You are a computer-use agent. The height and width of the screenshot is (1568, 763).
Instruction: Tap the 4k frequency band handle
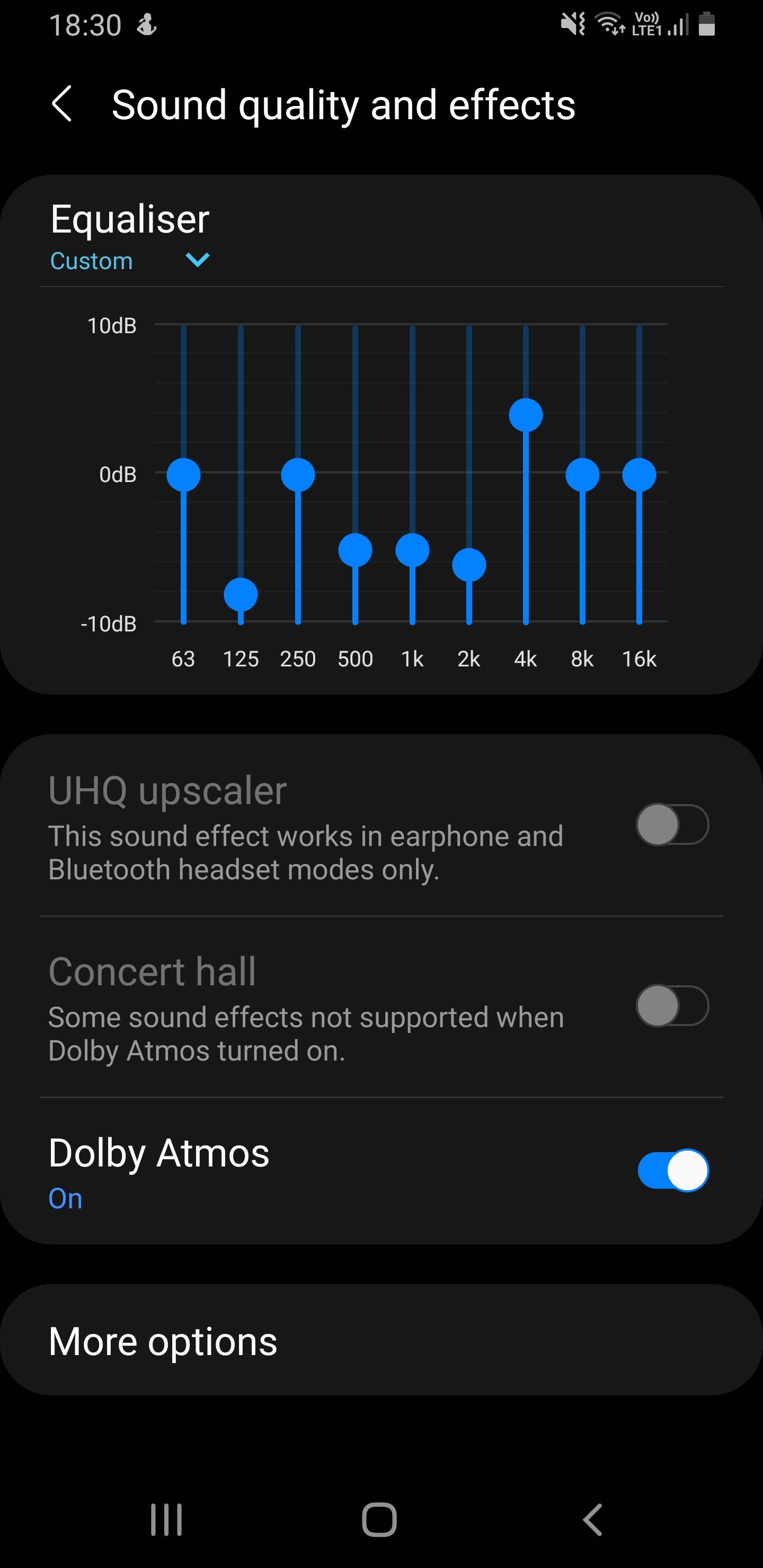tap(525, 414)
